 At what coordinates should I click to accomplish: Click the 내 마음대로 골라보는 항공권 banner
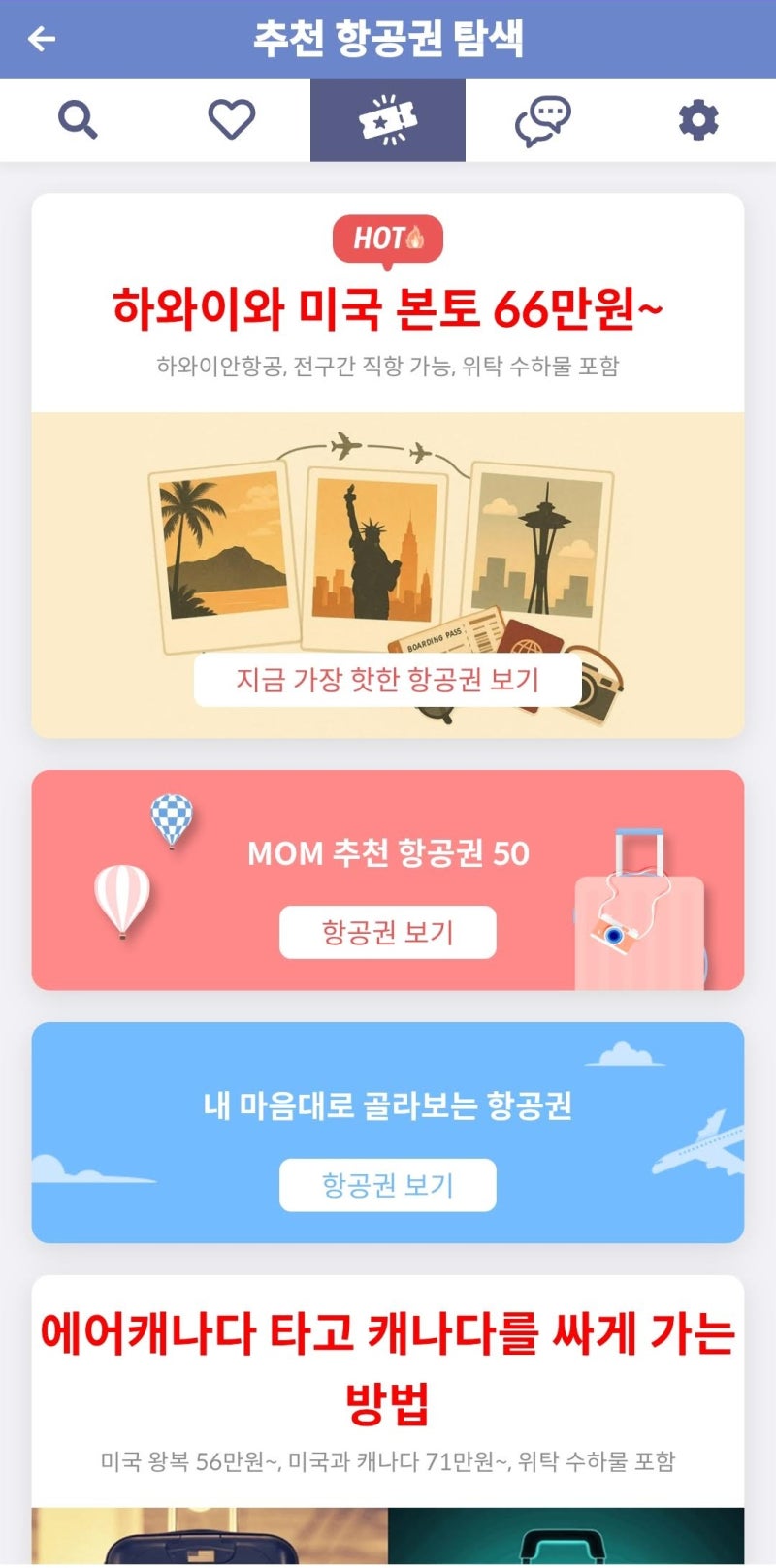click(387, 1133)
